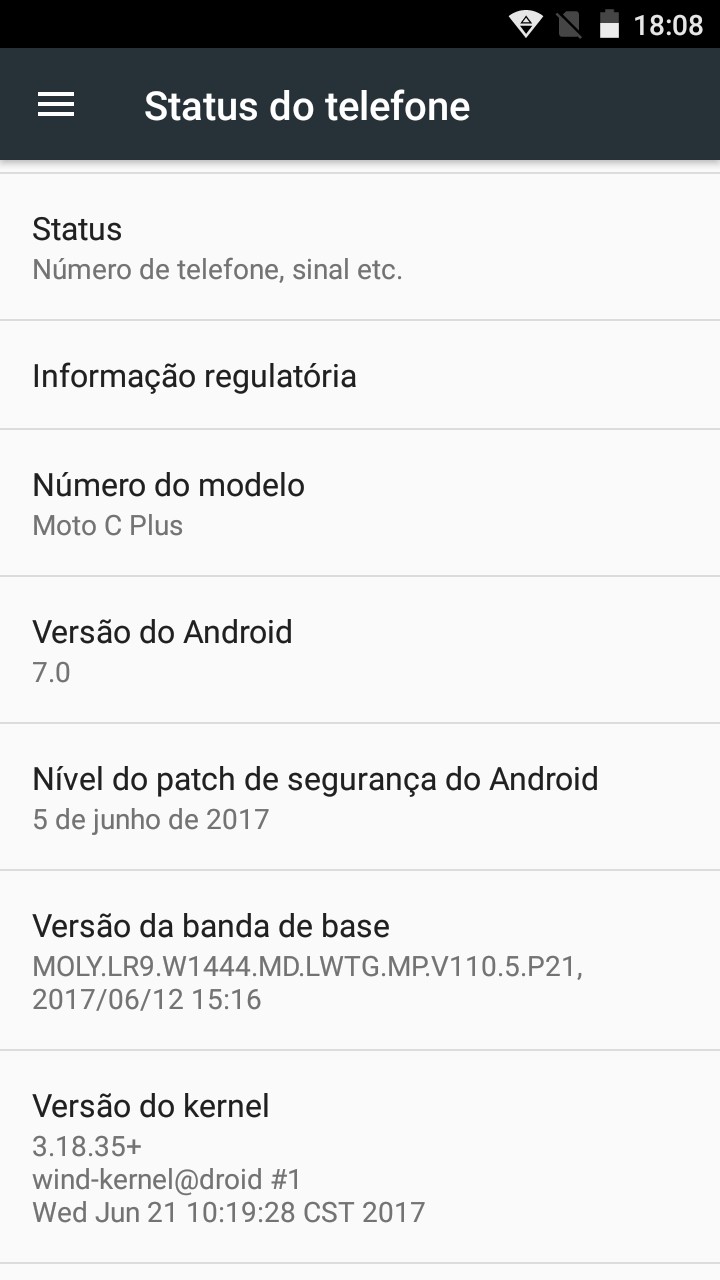Open Informação regulatória
720x1280 pixels.
click(360, 375)
